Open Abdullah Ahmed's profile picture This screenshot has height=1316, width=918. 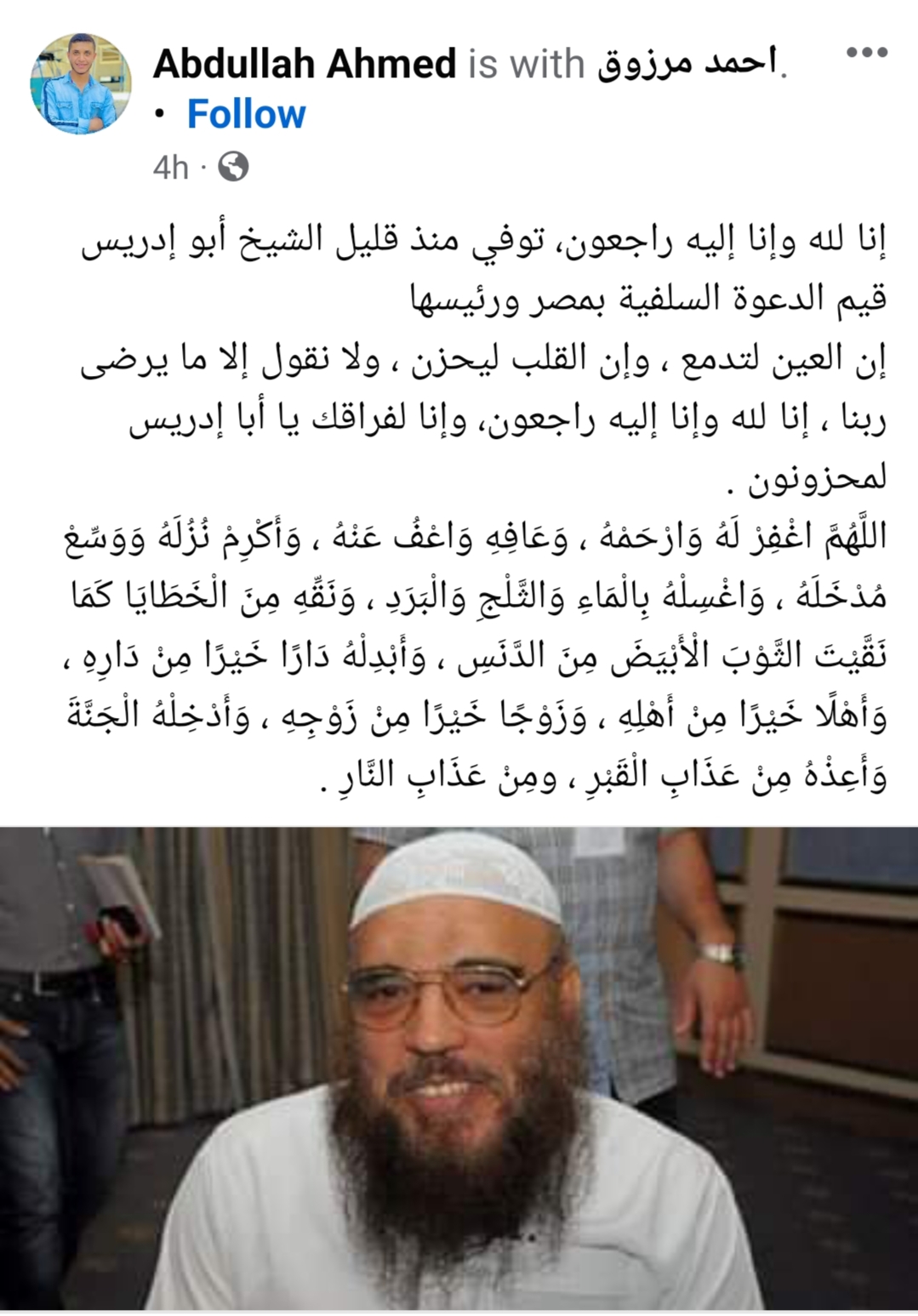click(81, 84)
